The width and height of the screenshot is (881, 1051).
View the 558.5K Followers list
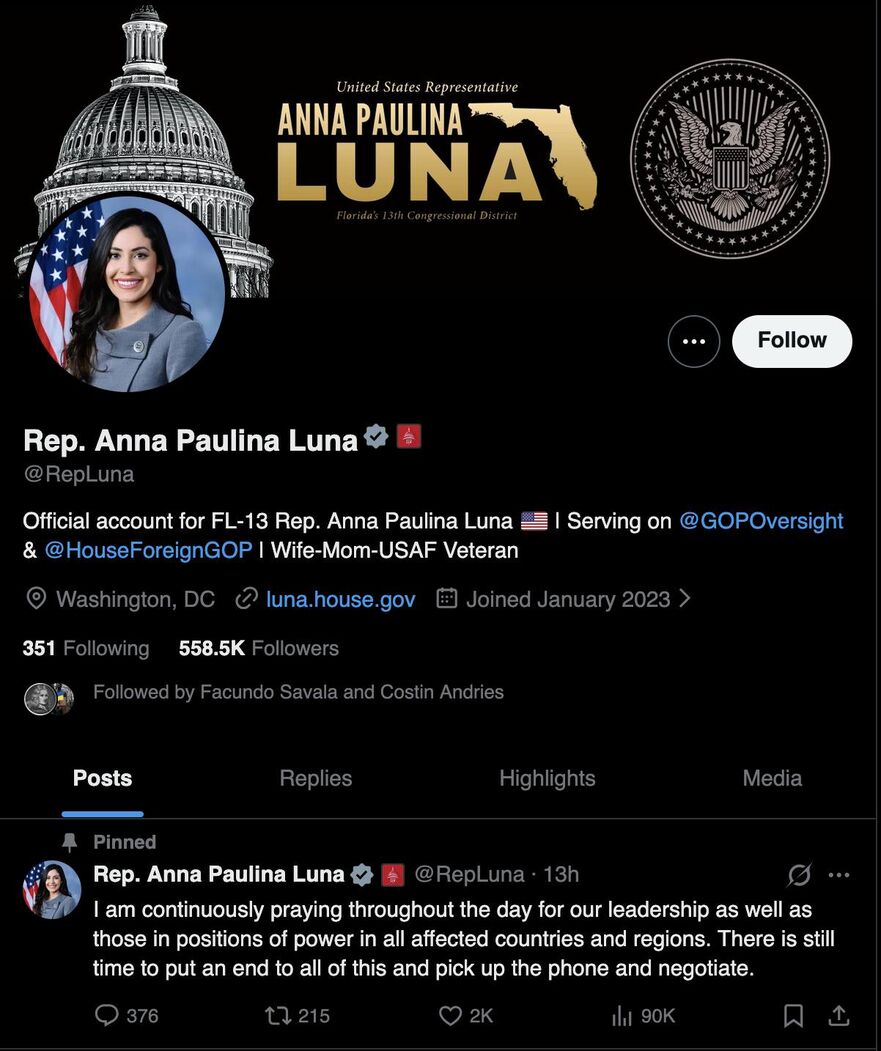pos(258,648)
